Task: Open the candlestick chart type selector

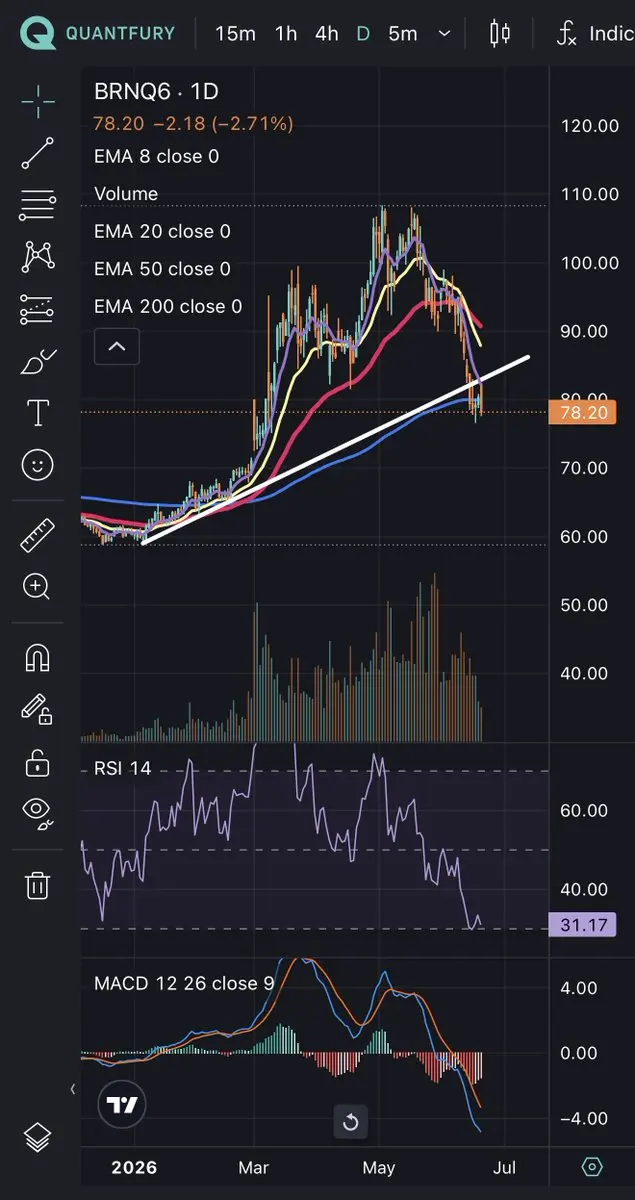Action: point(500,34)
